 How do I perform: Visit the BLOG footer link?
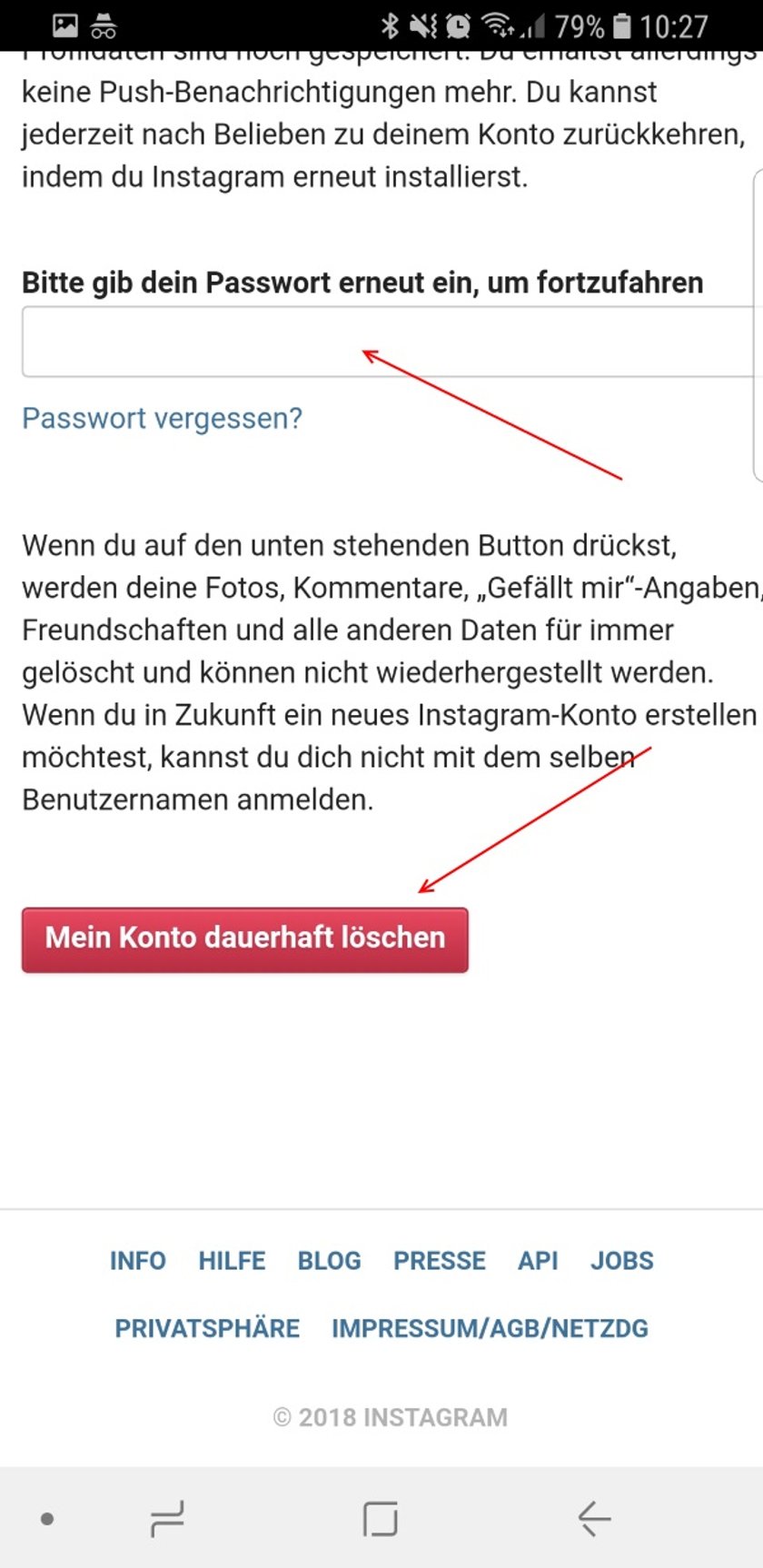click(329, 1261)
